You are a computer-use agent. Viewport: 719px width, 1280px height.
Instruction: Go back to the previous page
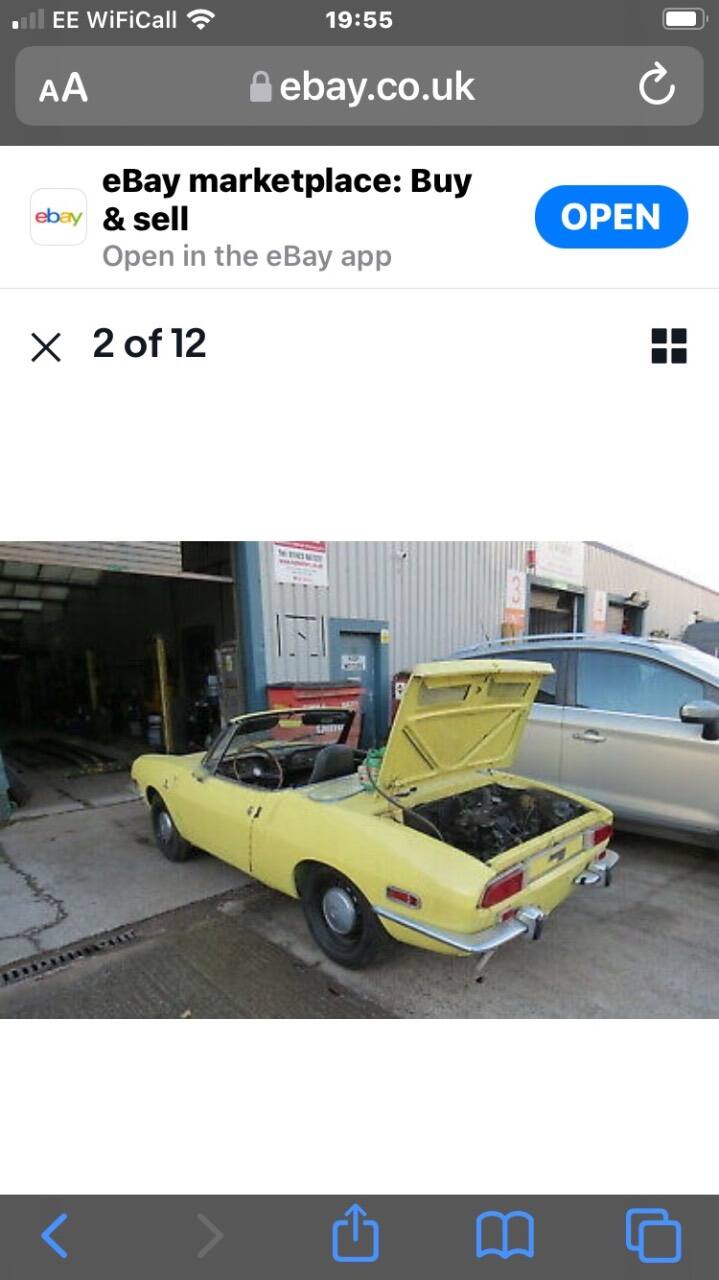coord(55,1236)
